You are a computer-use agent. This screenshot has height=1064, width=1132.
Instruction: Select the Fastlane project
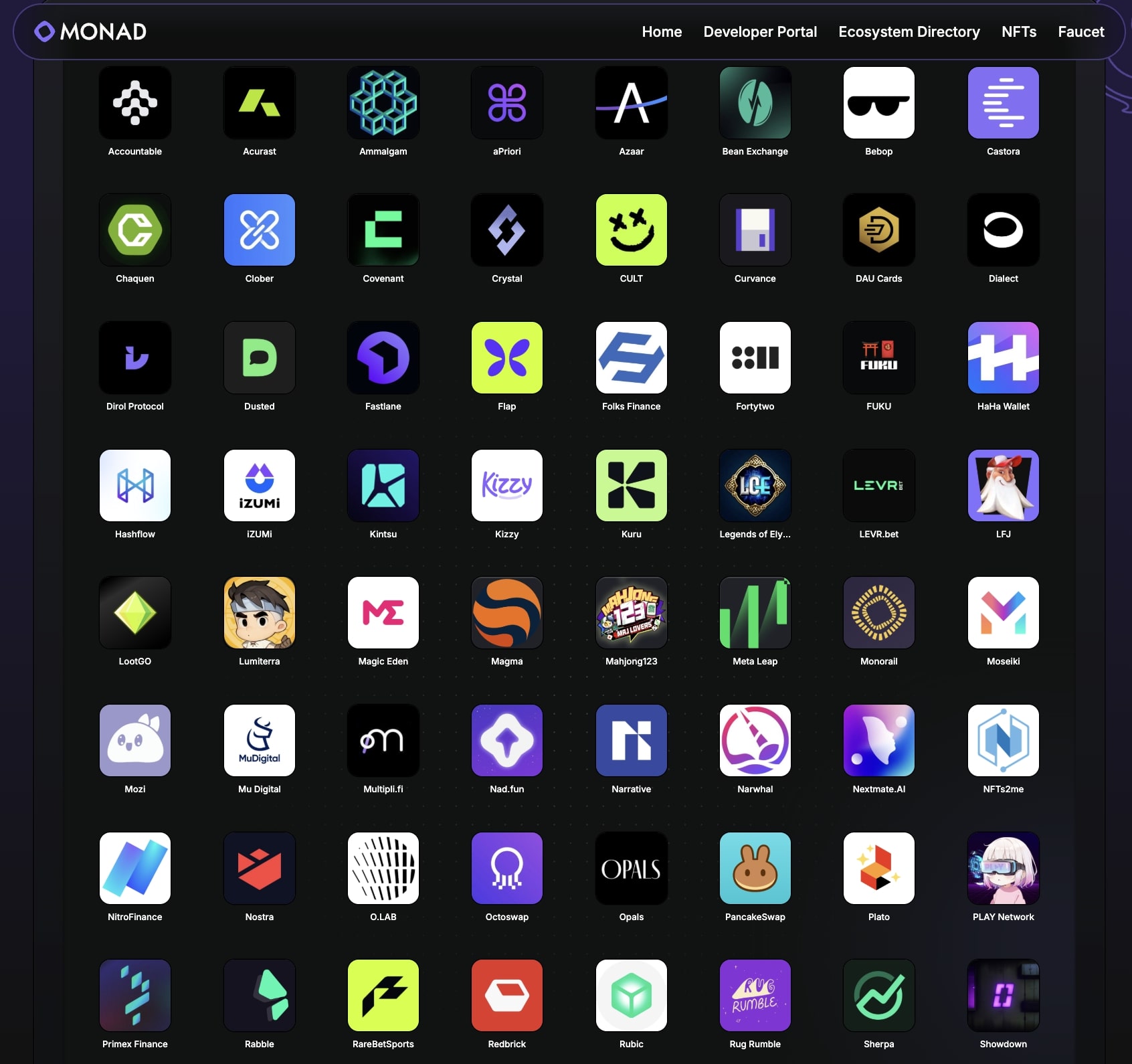point(383,358)
